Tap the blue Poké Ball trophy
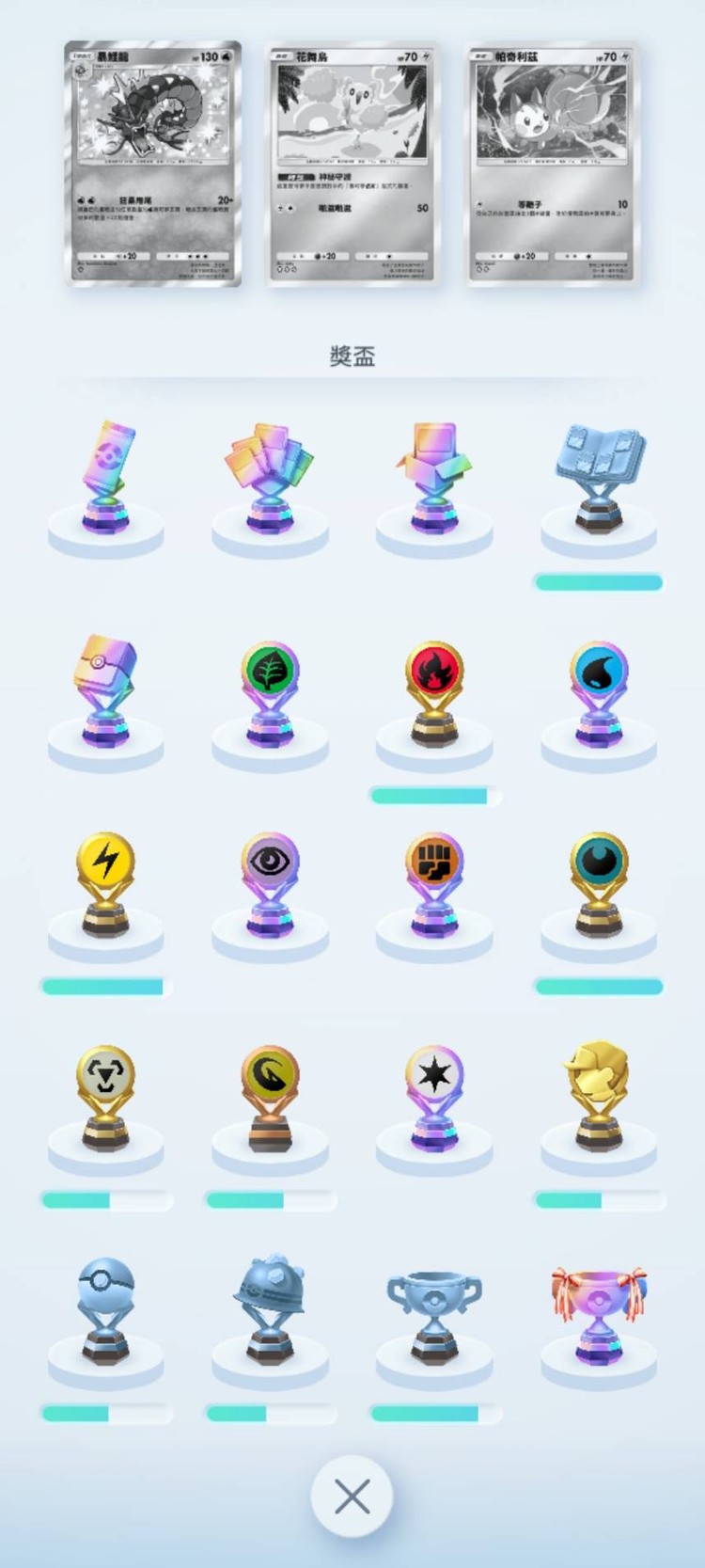The image size is (705, 1568). tap(106, 1309)
